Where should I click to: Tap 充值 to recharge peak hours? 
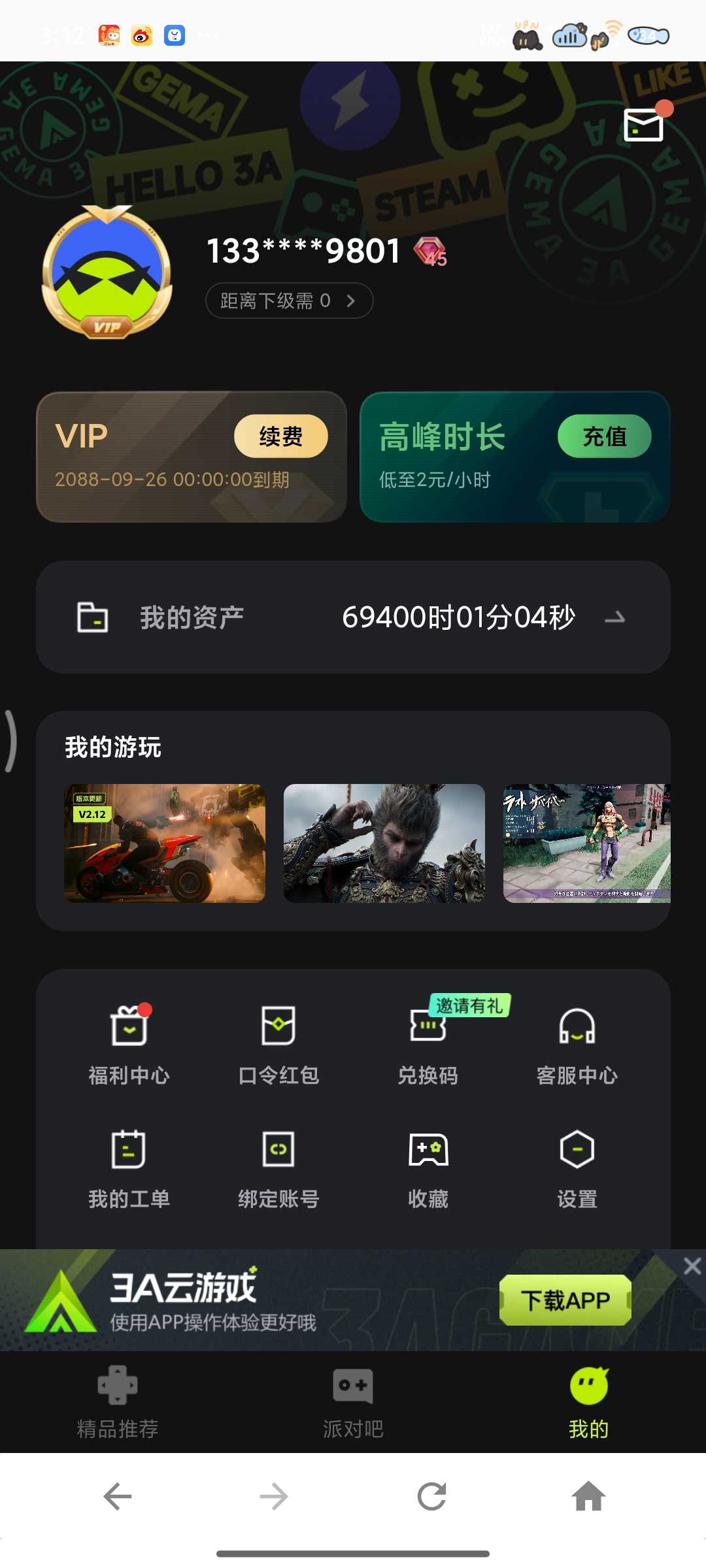click(604, 436)
